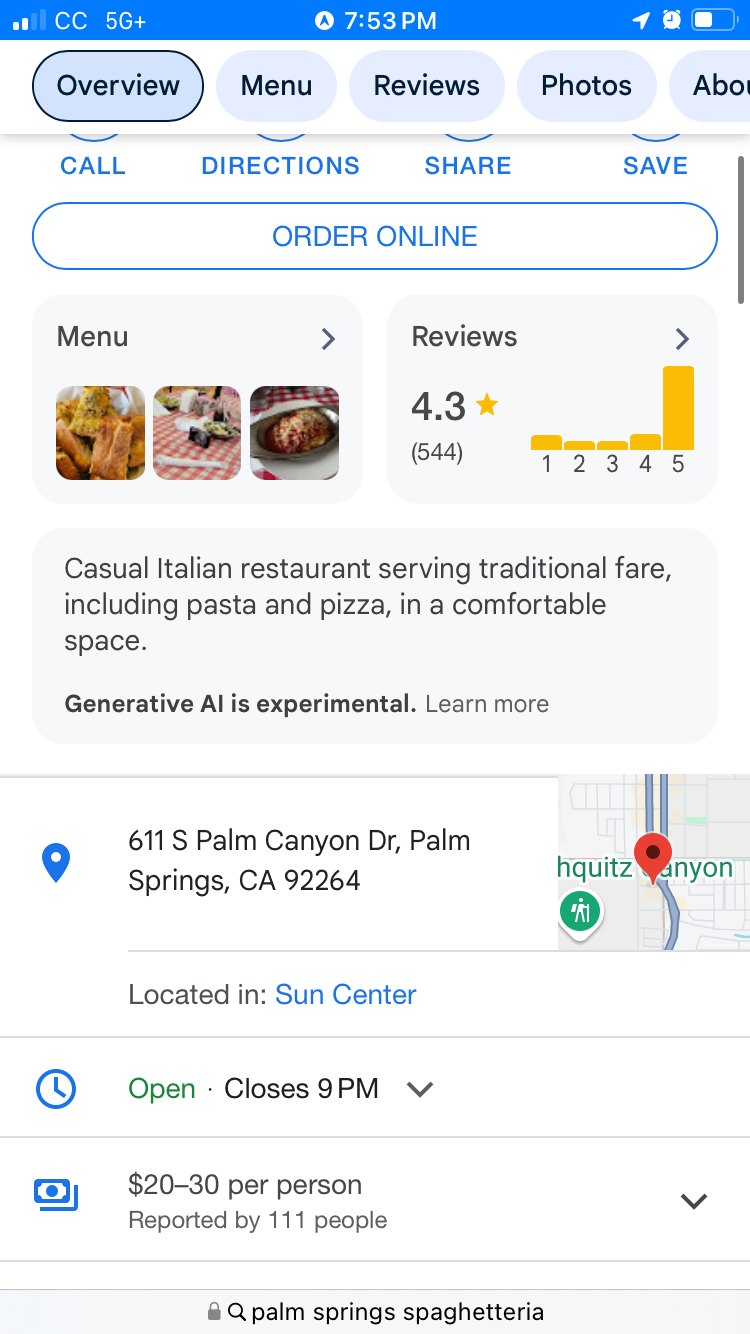Tap Learn more about generative AI
This screenshot has width=750, height=1334.
pos(487,704)
